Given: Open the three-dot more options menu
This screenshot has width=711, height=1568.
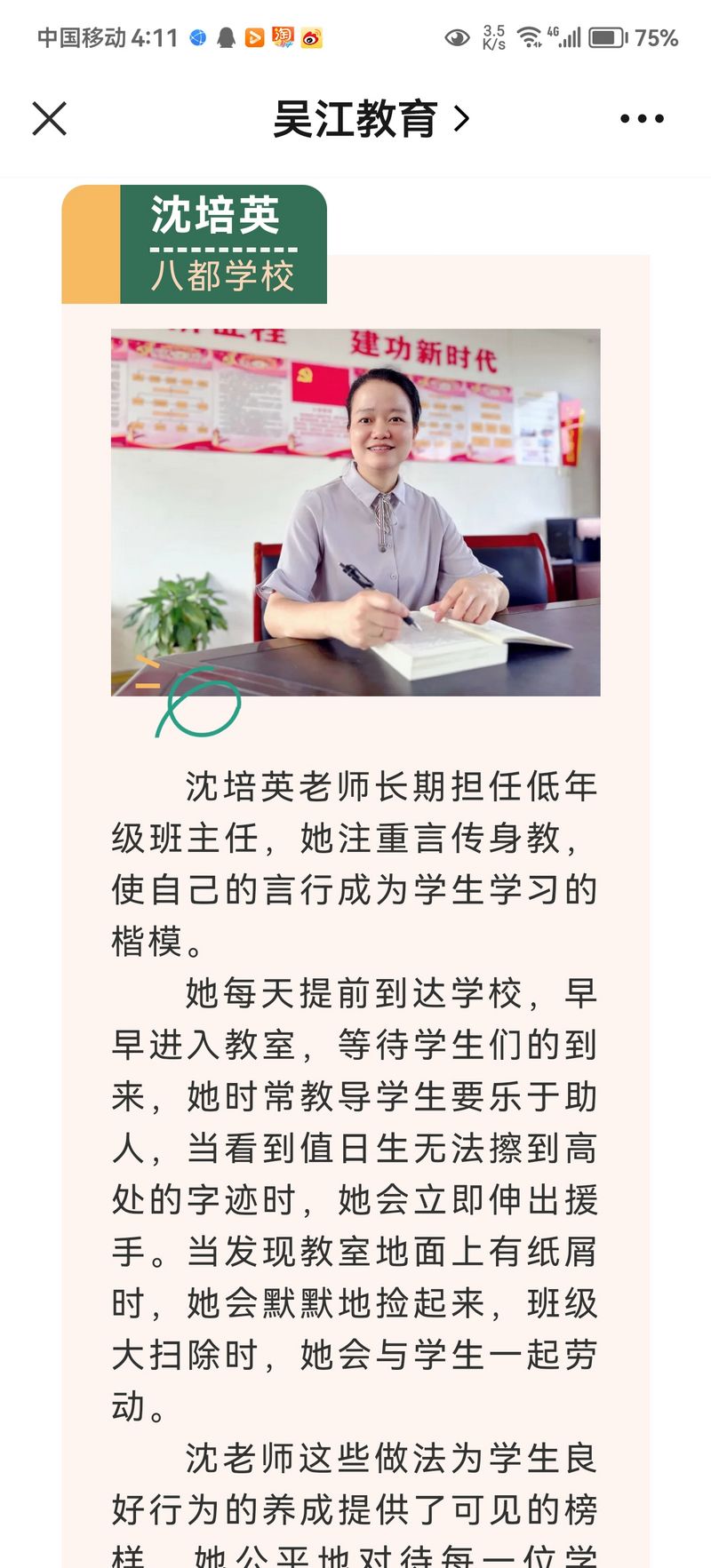Looking at the screenshot, I should click(642, 118).
